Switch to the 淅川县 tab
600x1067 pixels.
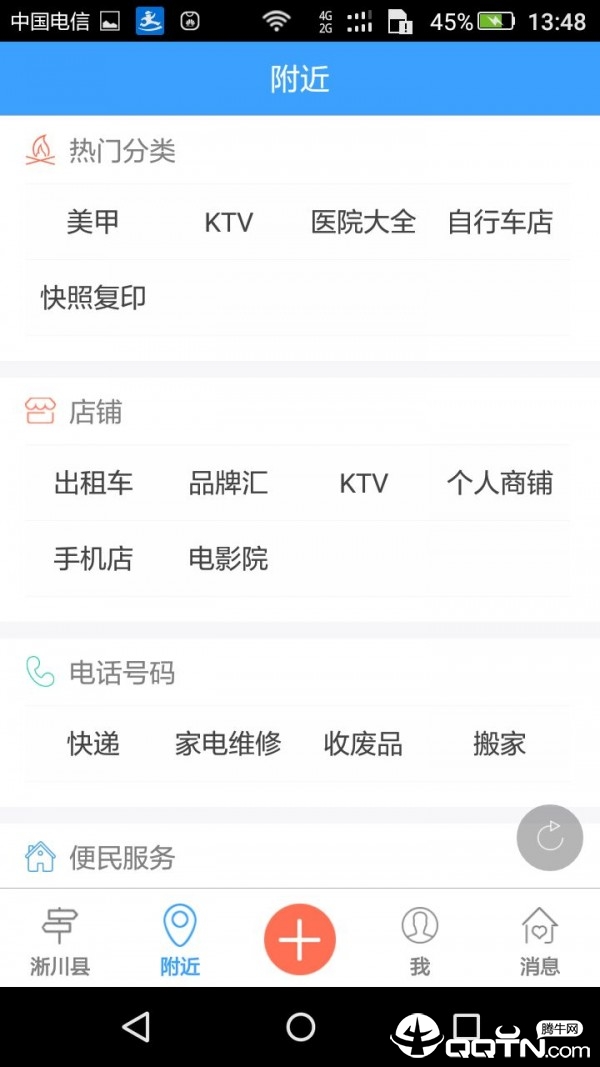(x=60, y=940)
